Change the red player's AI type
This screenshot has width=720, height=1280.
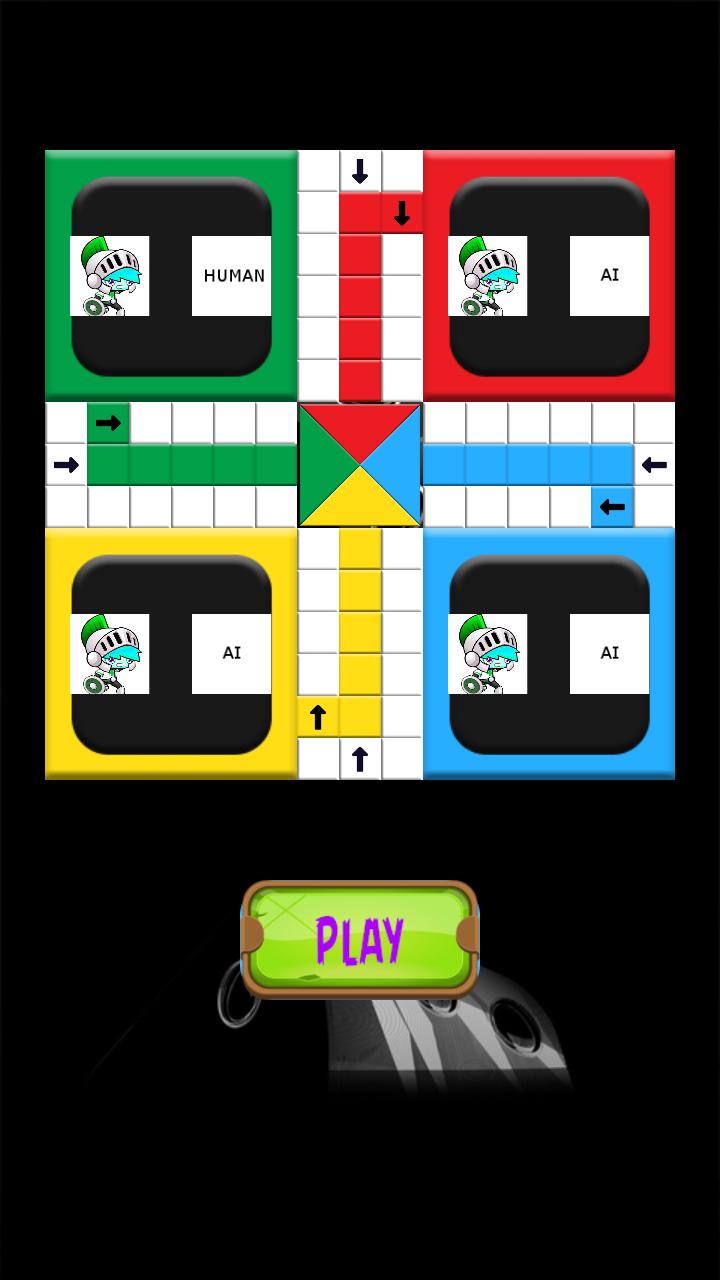[x=609, y=276]
